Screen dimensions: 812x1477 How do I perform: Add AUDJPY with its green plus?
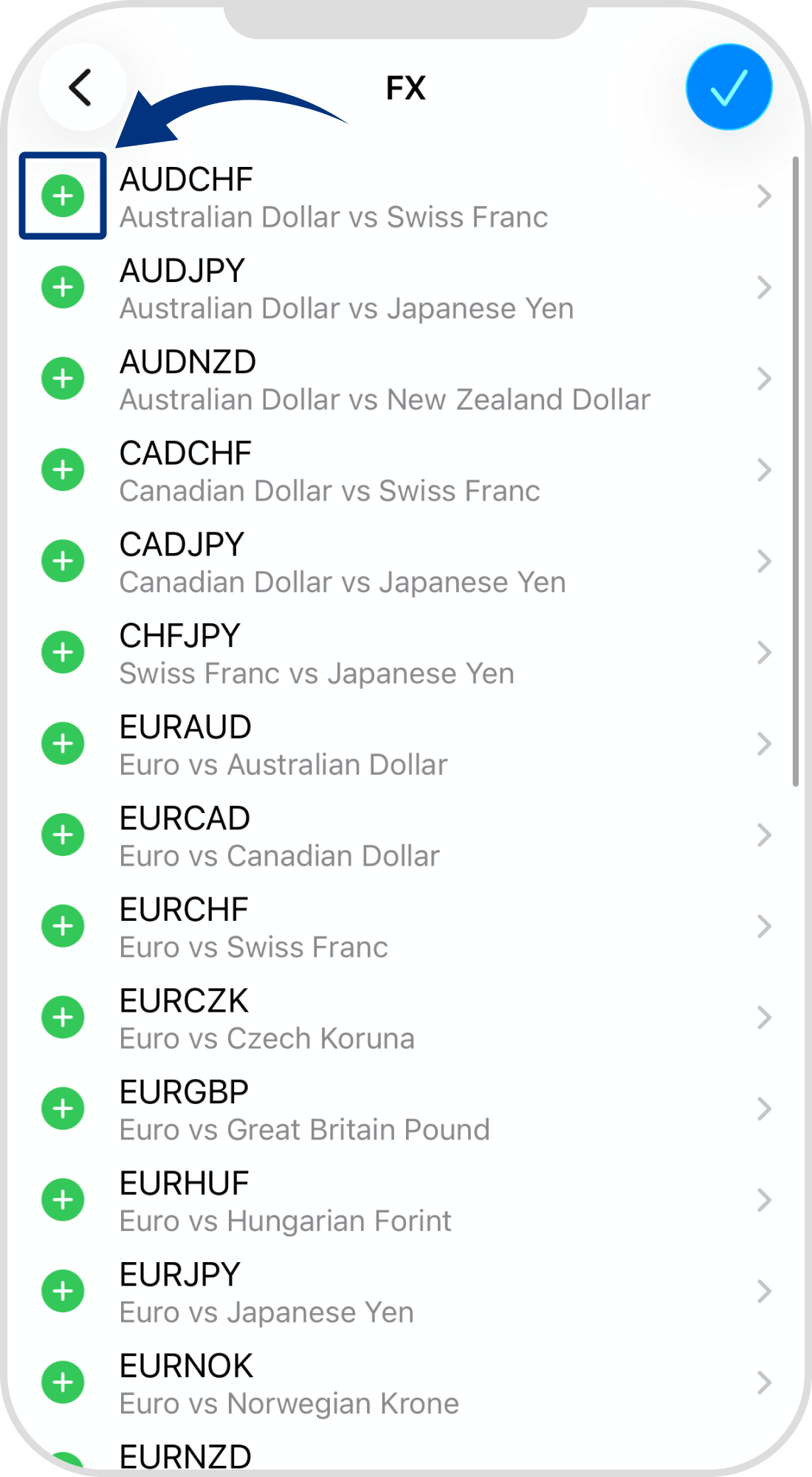(63, 287)
